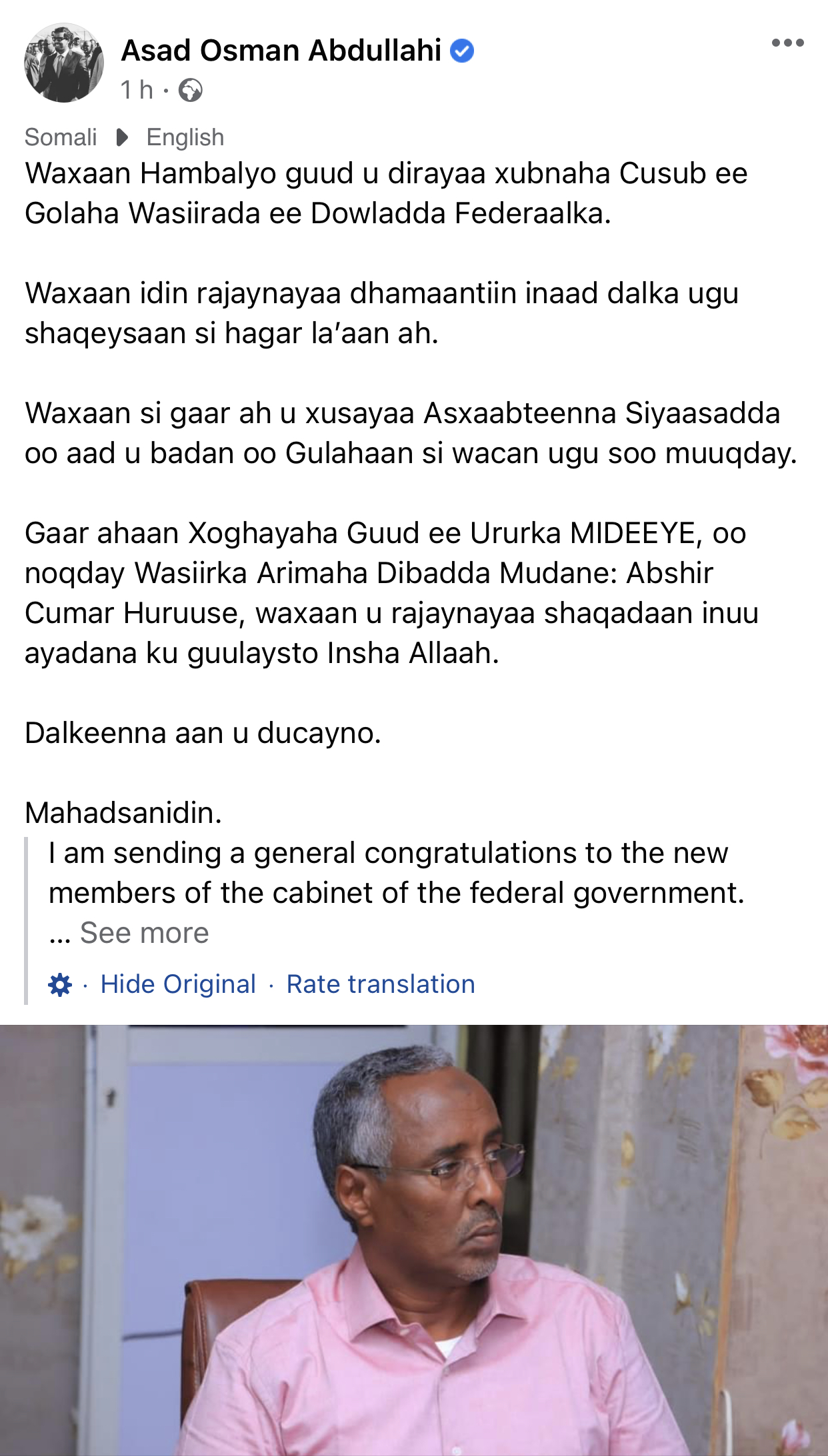Expand translation with See more

click(144, 933)
